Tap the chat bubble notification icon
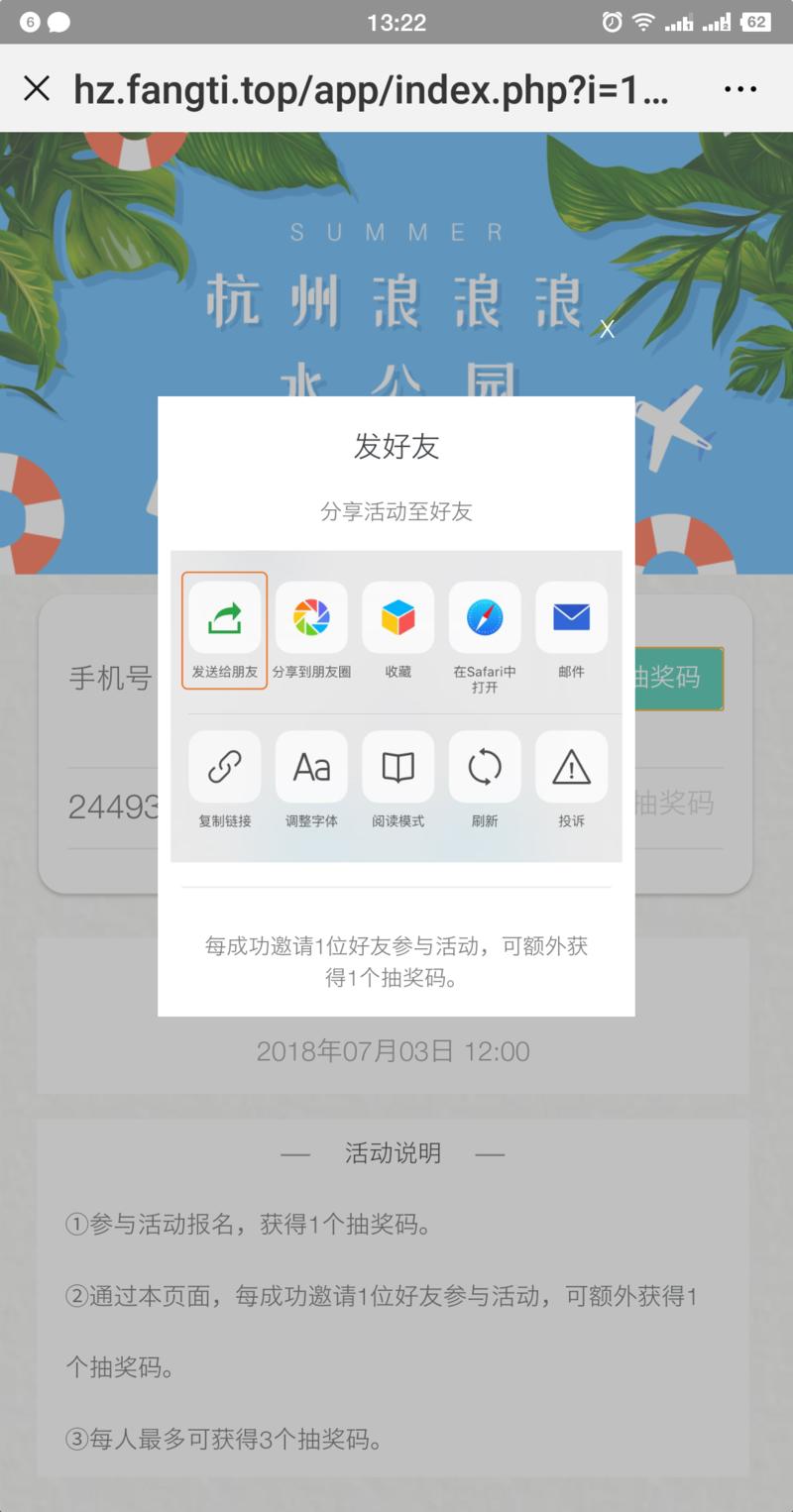The image size is (793, 1512). tap(57, 20)
